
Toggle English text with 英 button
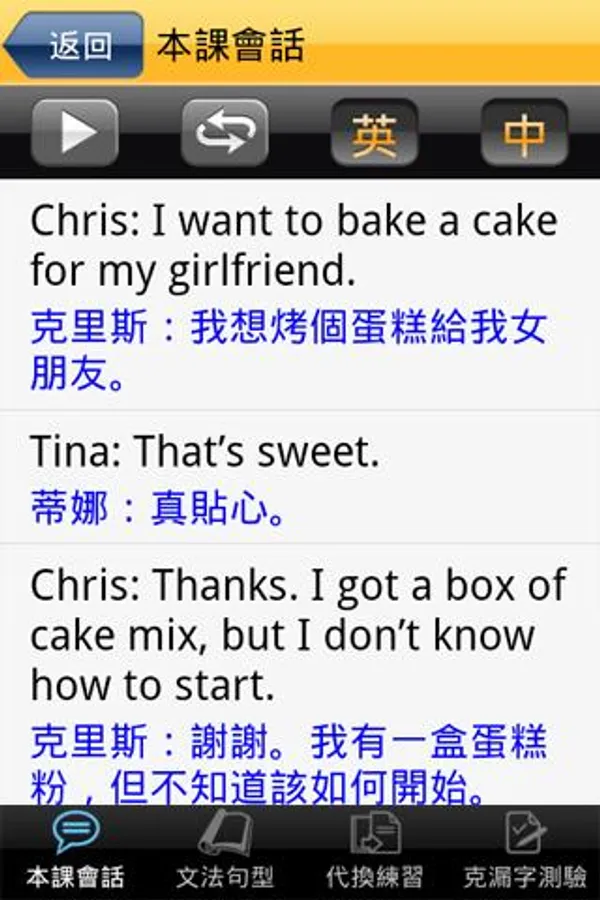tap(374, 133)
